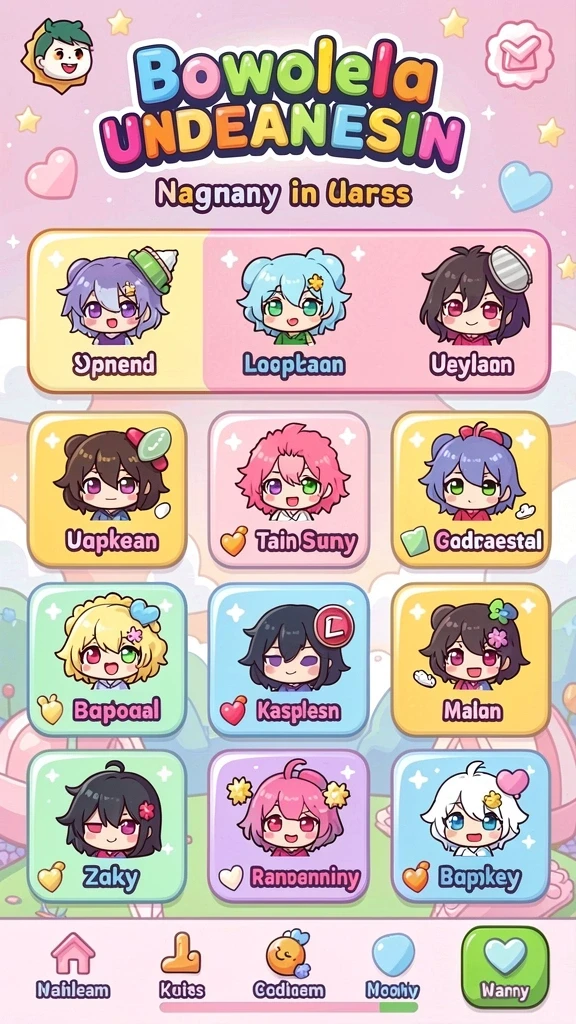Viewport: 576px width, 1024px height.
Task: Switch to the Kuiss tab
Action: tap(181, 967)
